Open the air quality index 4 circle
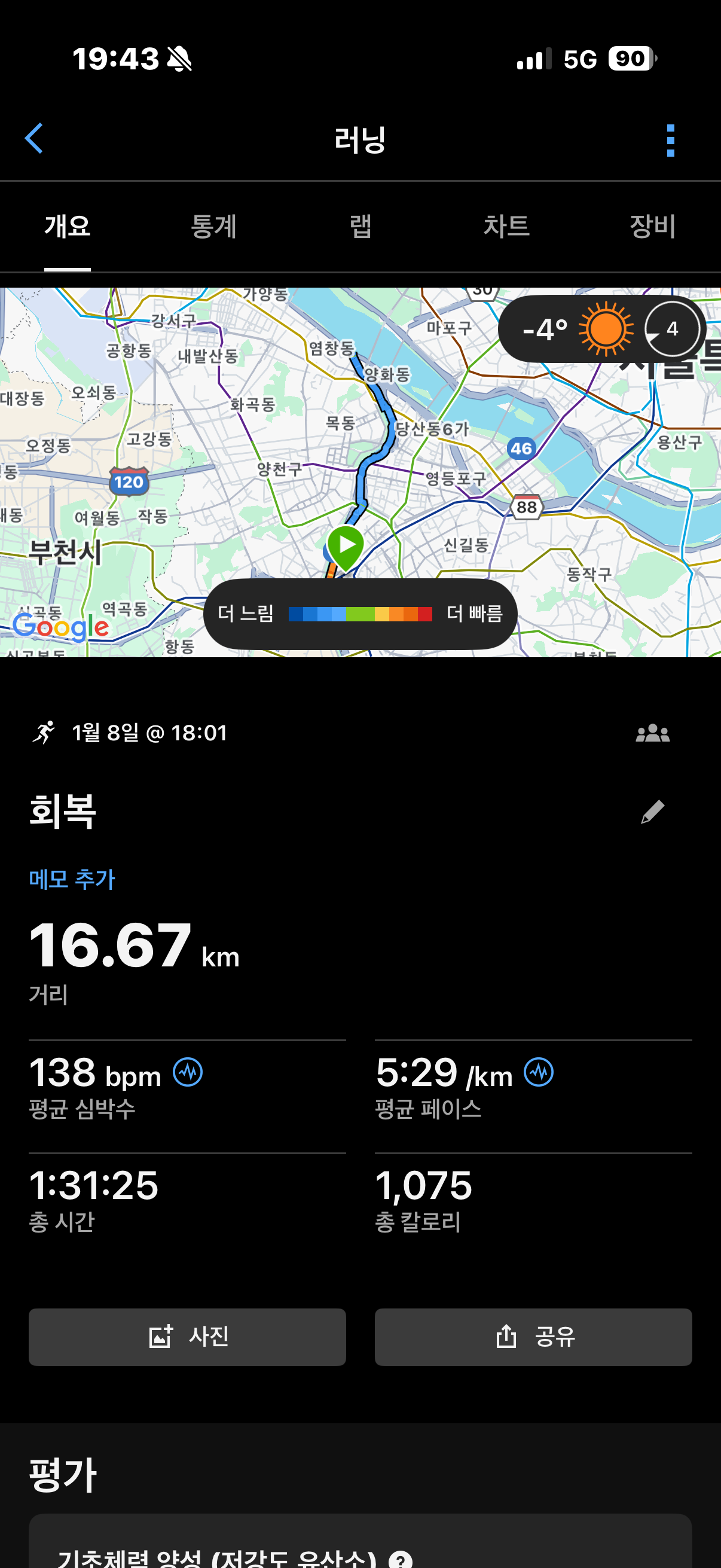The image size is (721, 1568). [673, 329]
